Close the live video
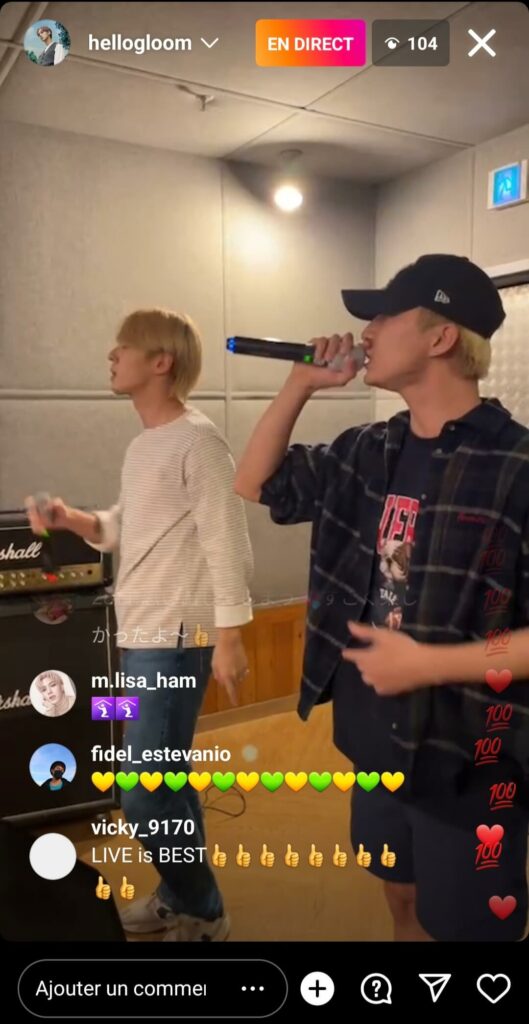The height and width of the screenshot is (1024, 529). coord(481,43)
